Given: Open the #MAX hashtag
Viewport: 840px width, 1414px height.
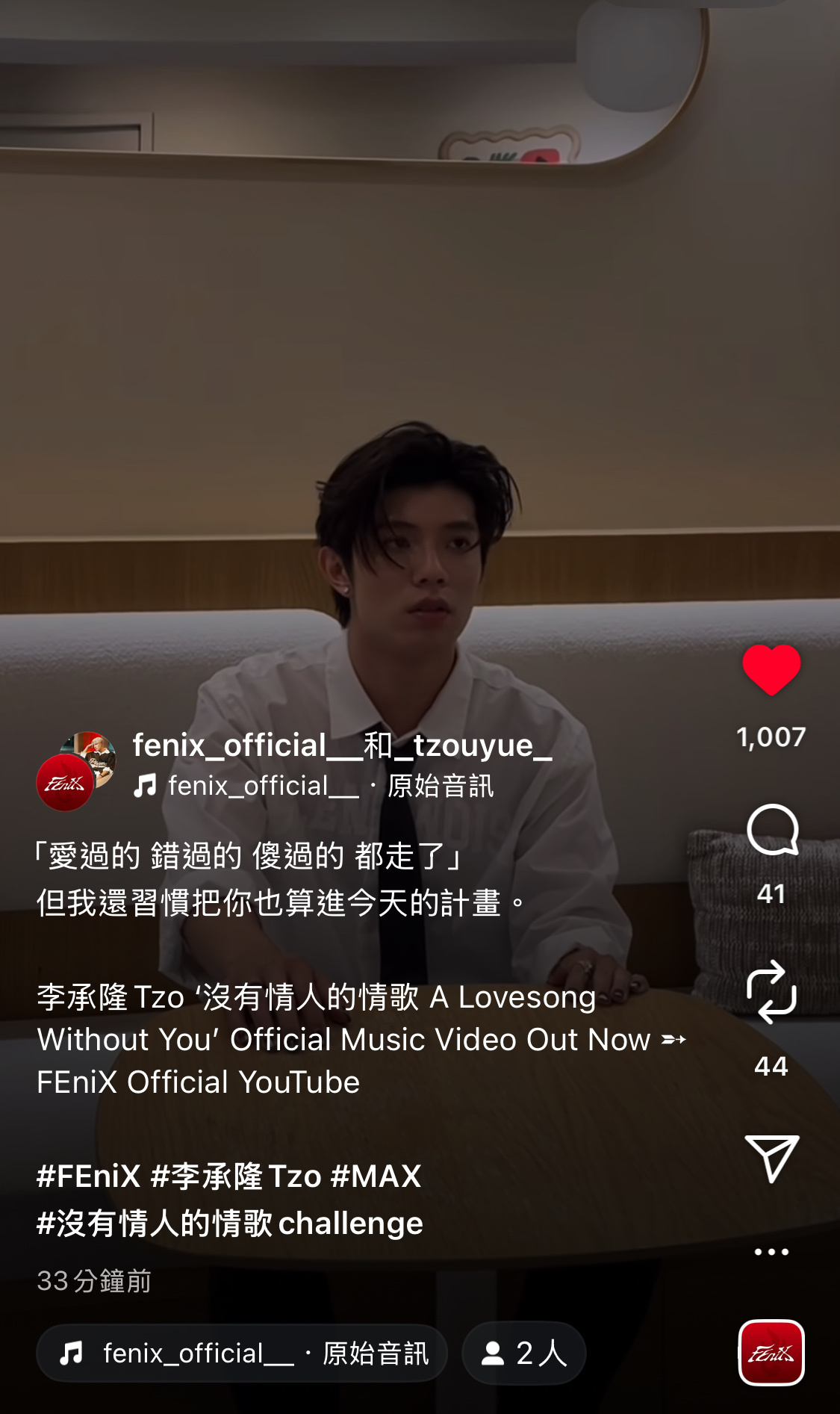Looking at the screenshot, I should coord(376,1176).
